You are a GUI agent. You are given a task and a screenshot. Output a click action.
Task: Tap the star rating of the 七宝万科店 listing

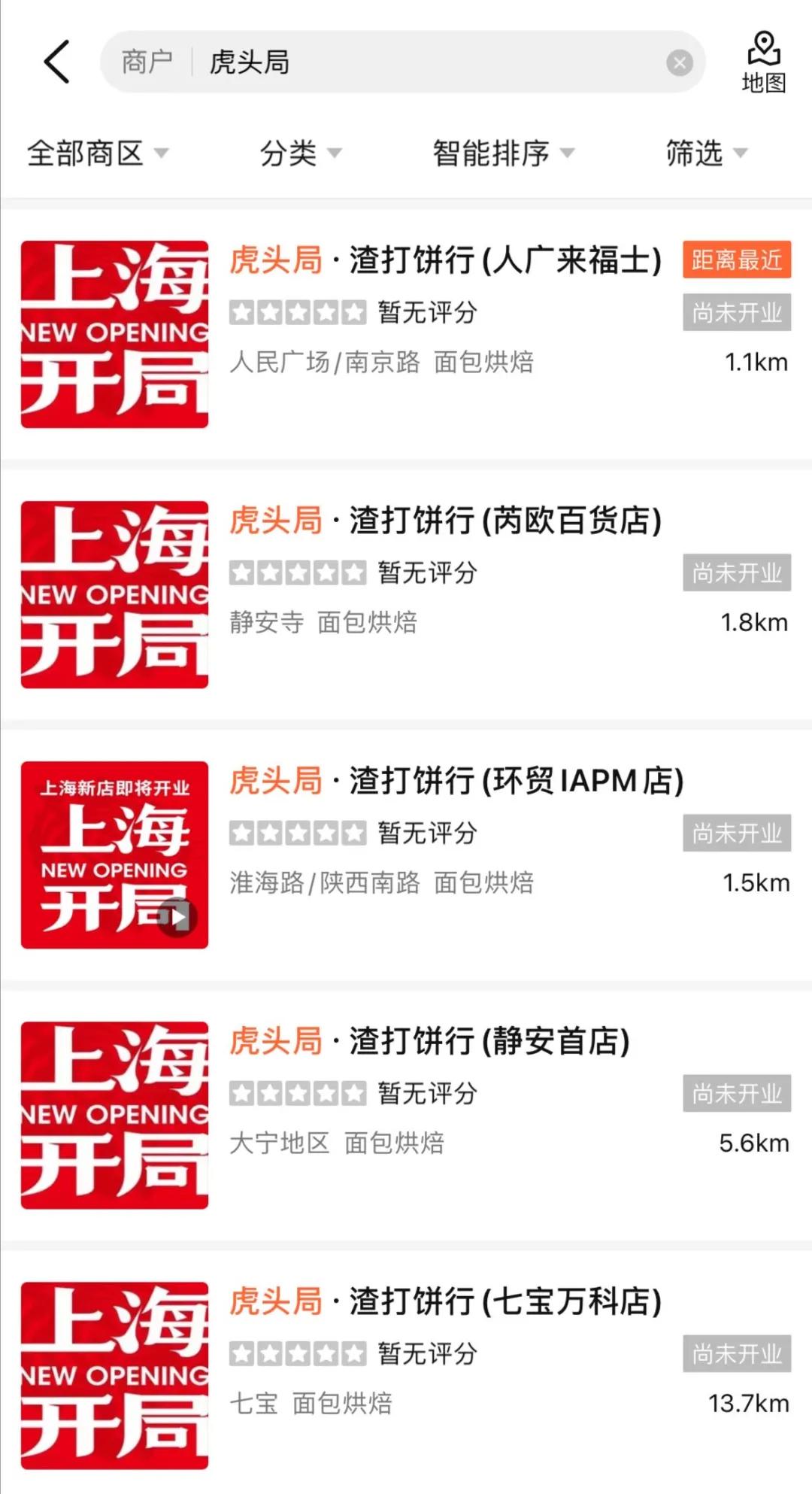pos(297,1354)
